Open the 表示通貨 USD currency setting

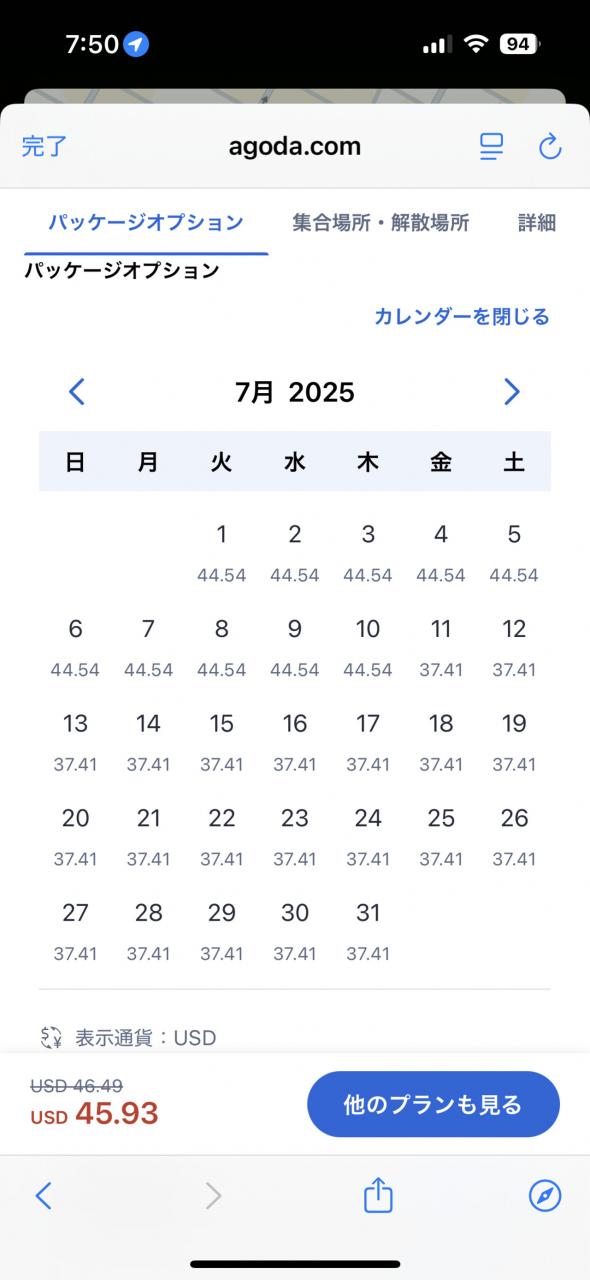point(128,1037)
